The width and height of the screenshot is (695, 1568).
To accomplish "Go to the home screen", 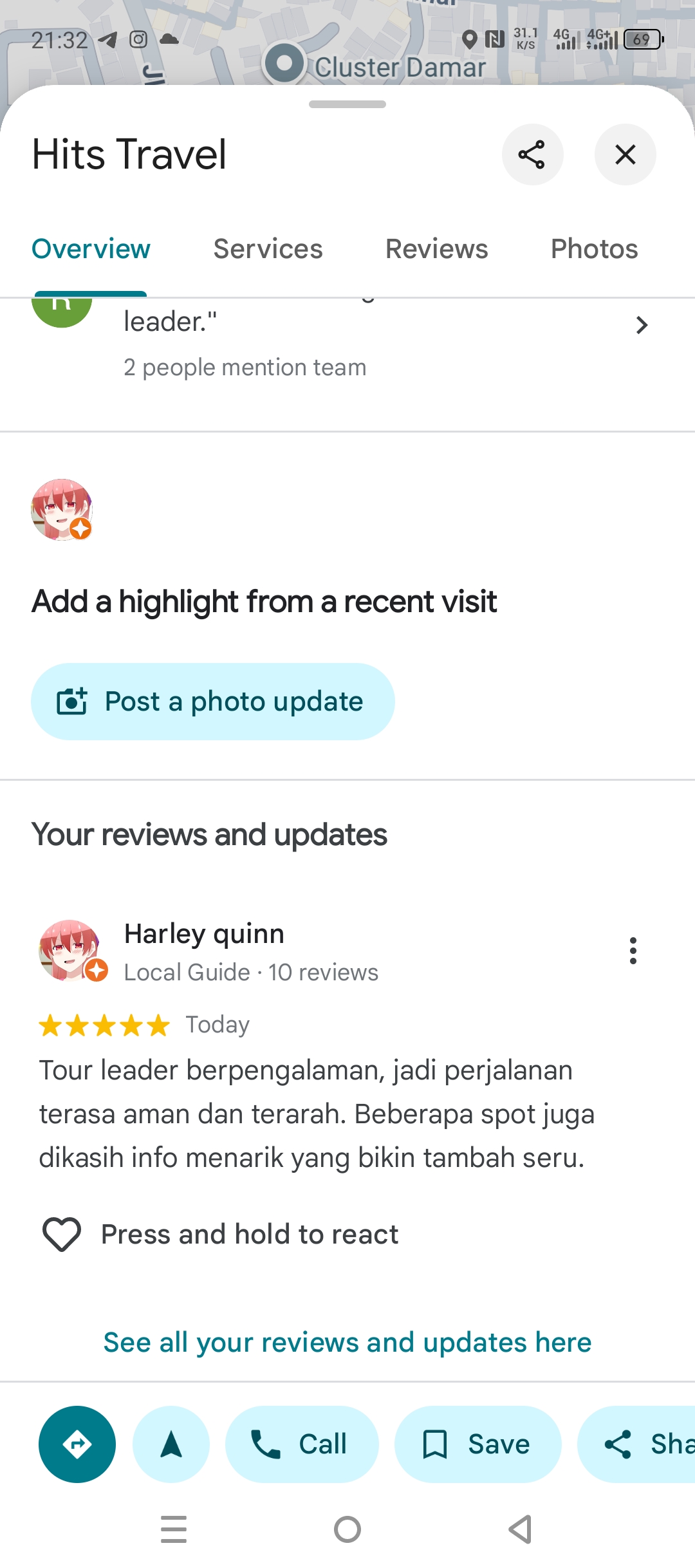I will tap(347, 1529).
